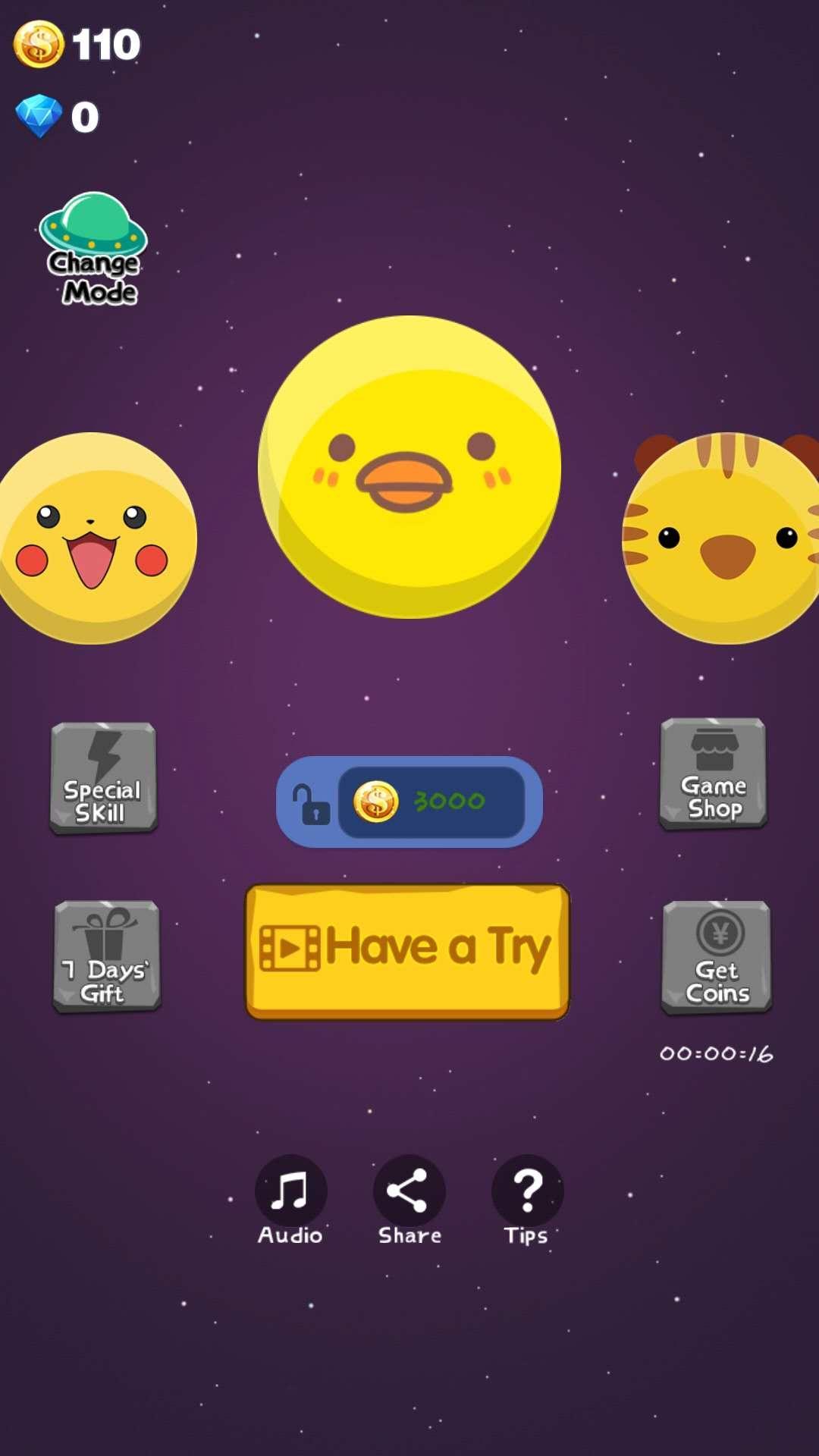
Task: Open the Game Shop
Action: click(x=713, y=773)
